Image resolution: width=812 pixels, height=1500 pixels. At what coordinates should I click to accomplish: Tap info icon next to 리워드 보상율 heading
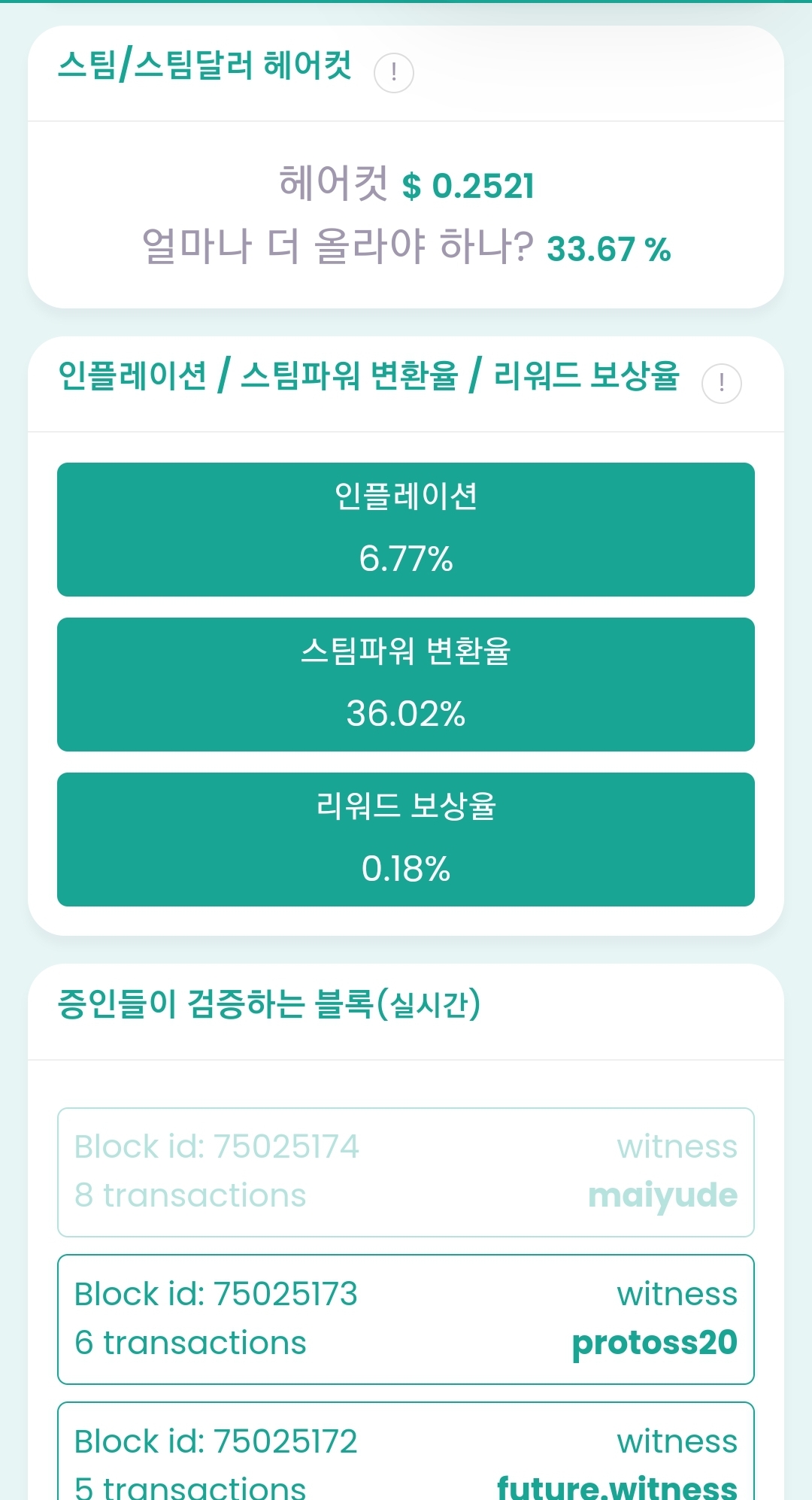point(721,384)
